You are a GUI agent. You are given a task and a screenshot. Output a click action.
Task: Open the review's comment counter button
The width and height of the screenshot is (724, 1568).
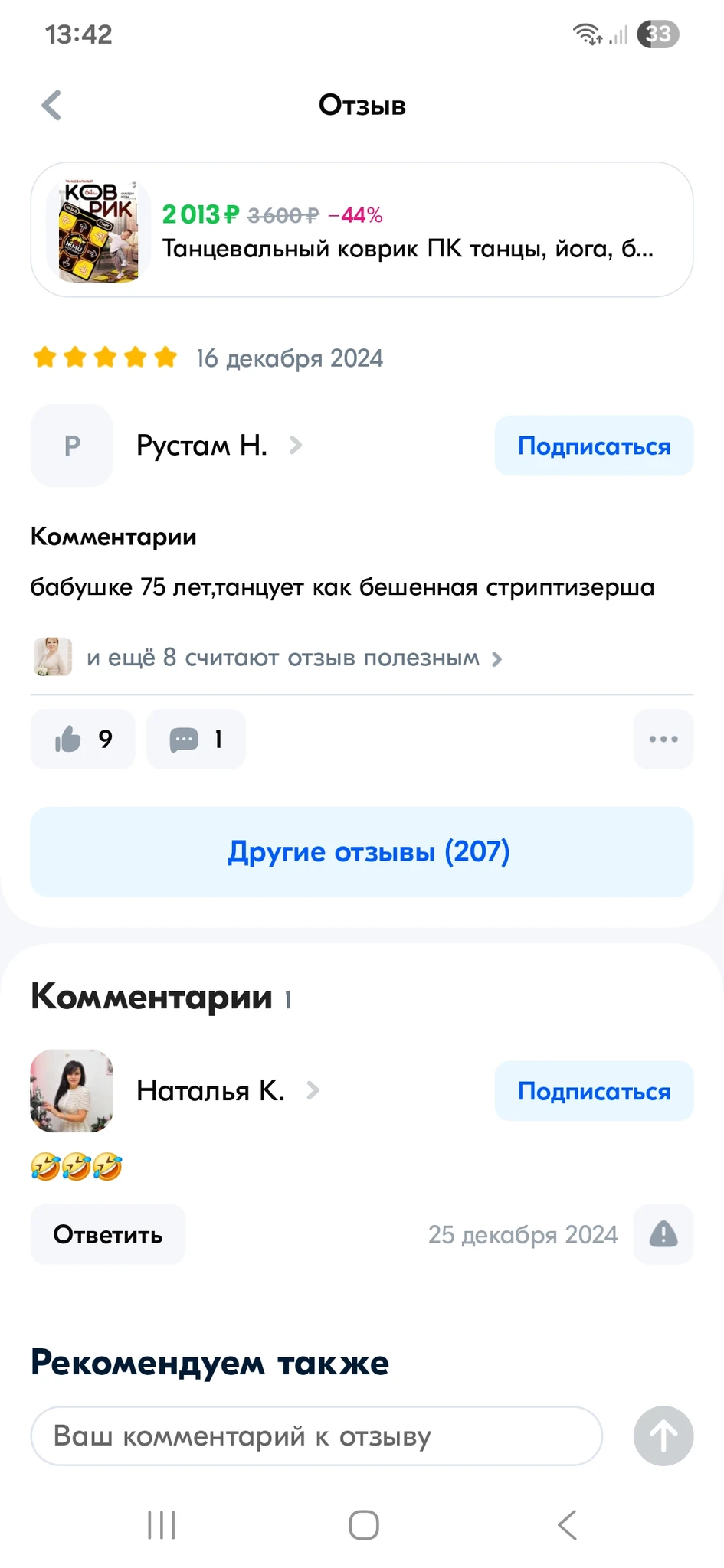coord(195,739)
